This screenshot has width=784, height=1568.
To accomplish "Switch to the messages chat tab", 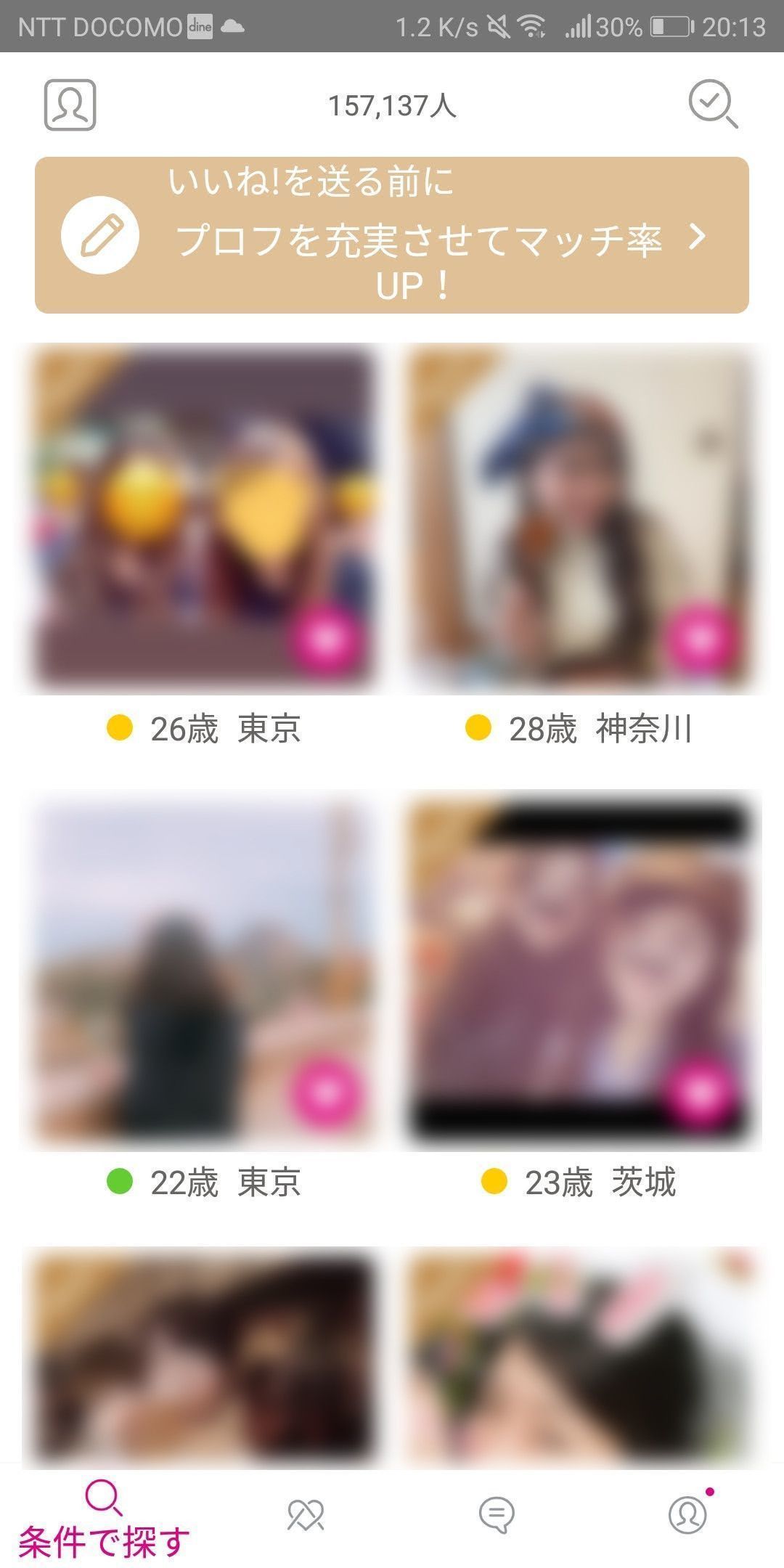I will [x=497, y=1516].
